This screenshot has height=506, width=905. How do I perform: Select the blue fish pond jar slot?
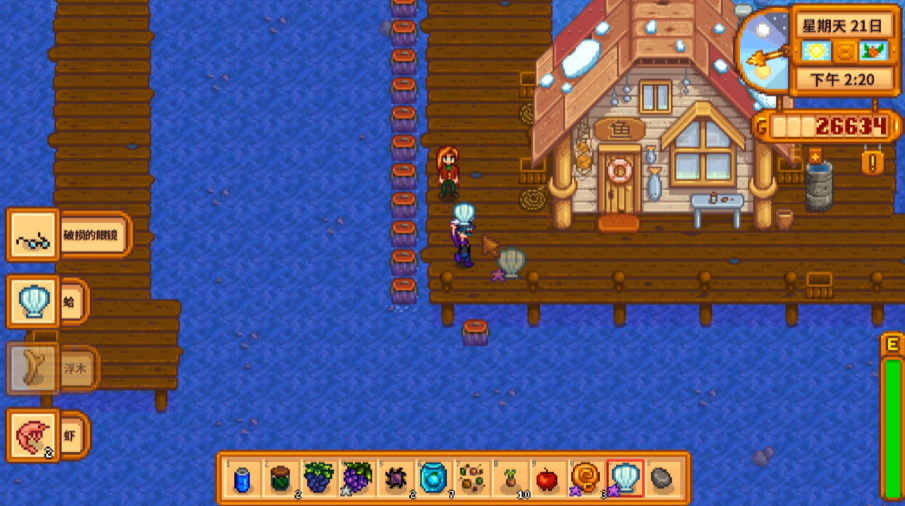[x=433, y=479]
